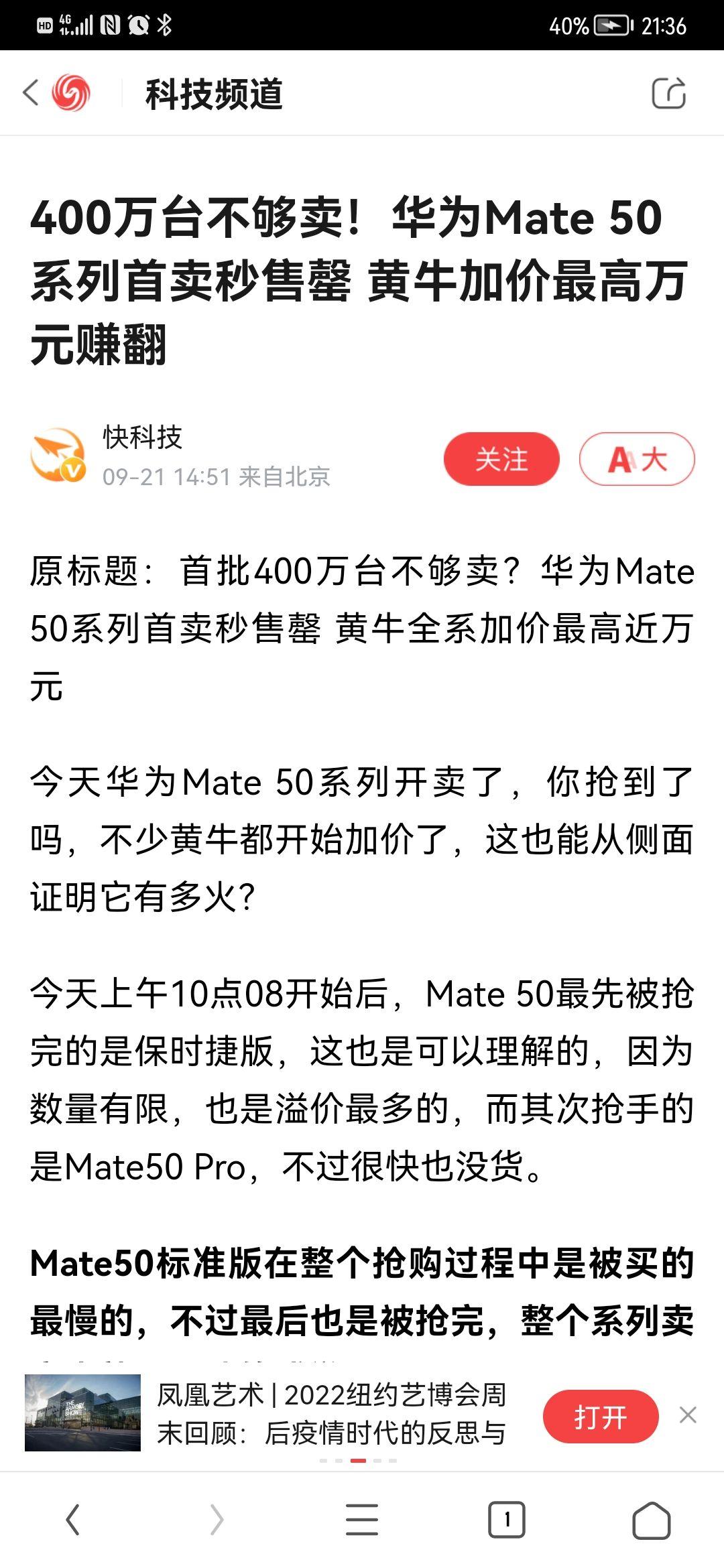Screen dimensions: 724x1568
Task: Share this article via the top-right icon
Action: point(668,93)
